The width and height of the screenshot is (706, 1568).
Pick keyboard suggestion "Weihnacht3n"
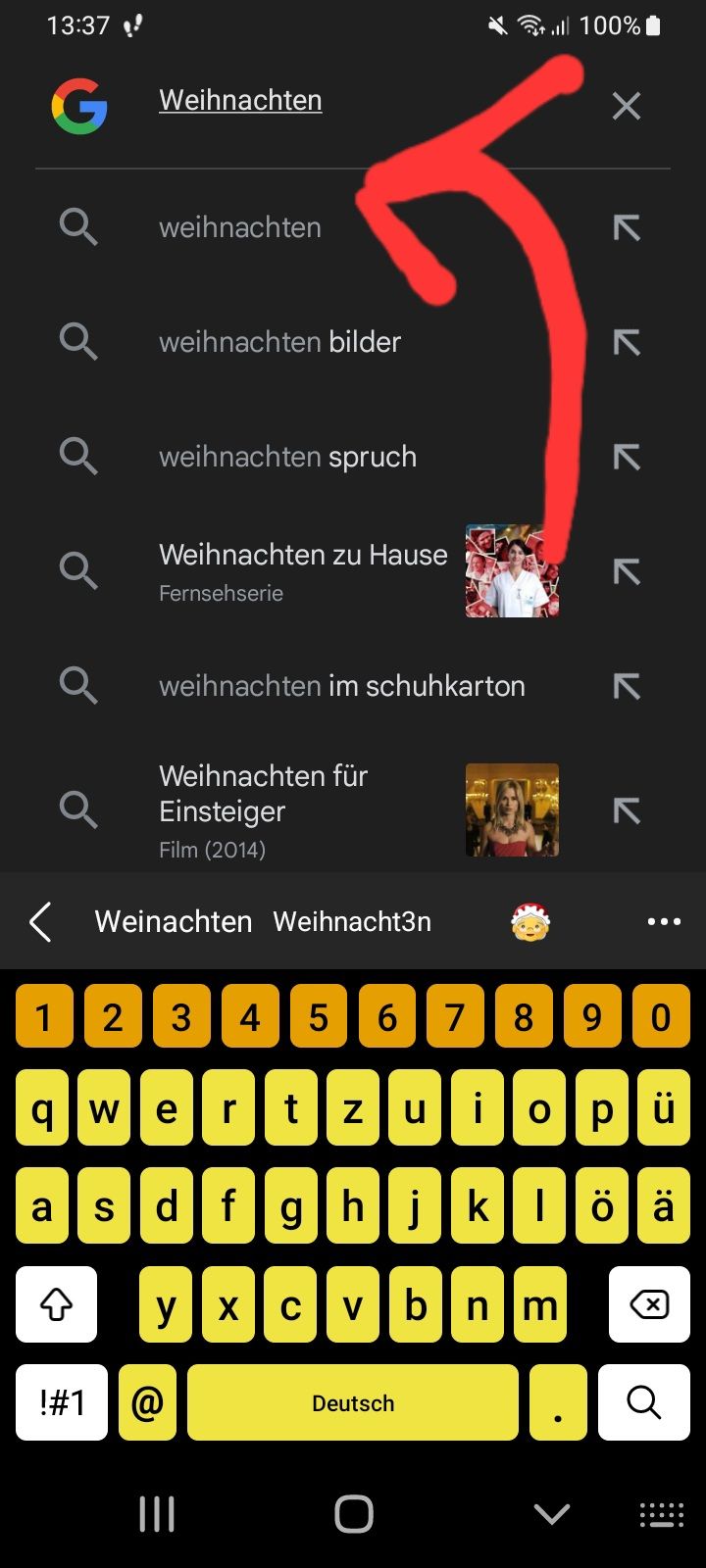click(x=352, y=921)
